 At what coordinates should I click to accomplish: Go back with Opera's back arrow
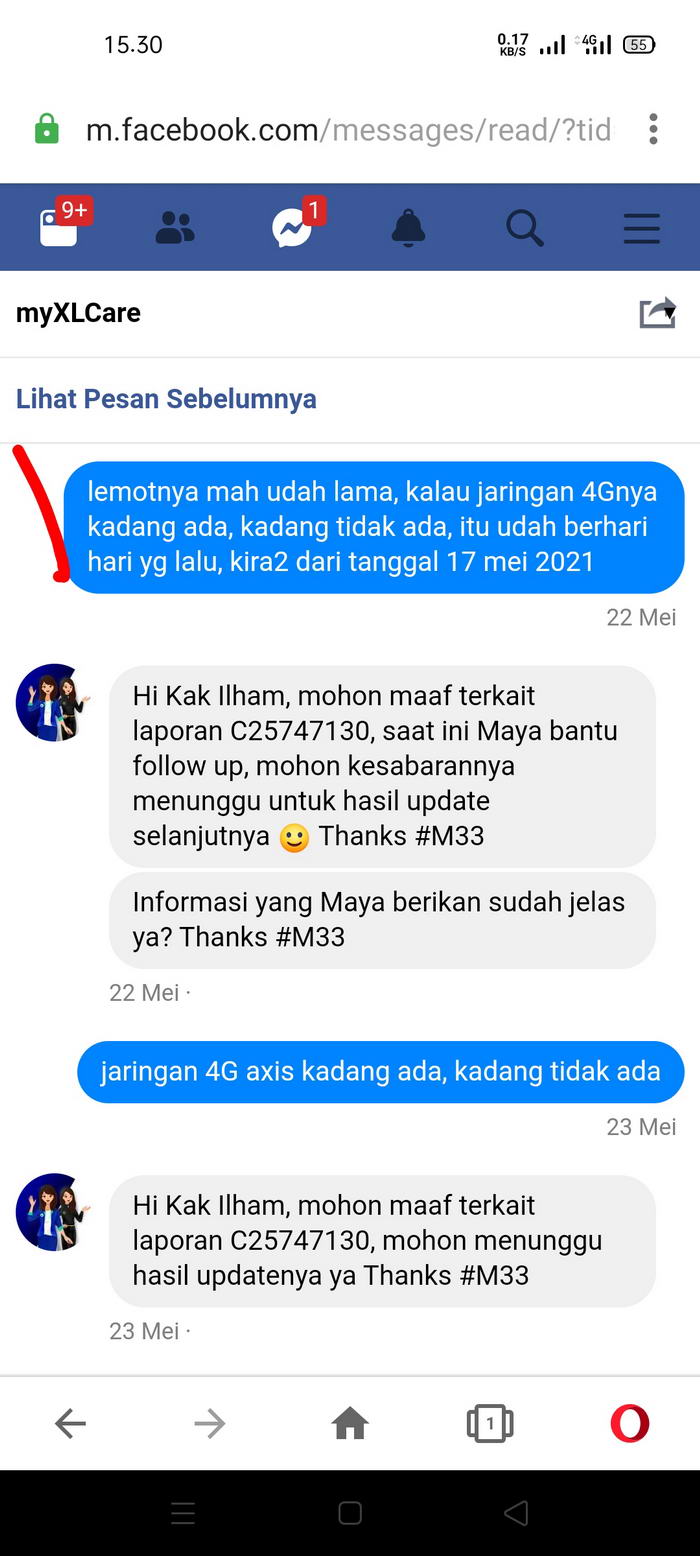coord(70,1423)
